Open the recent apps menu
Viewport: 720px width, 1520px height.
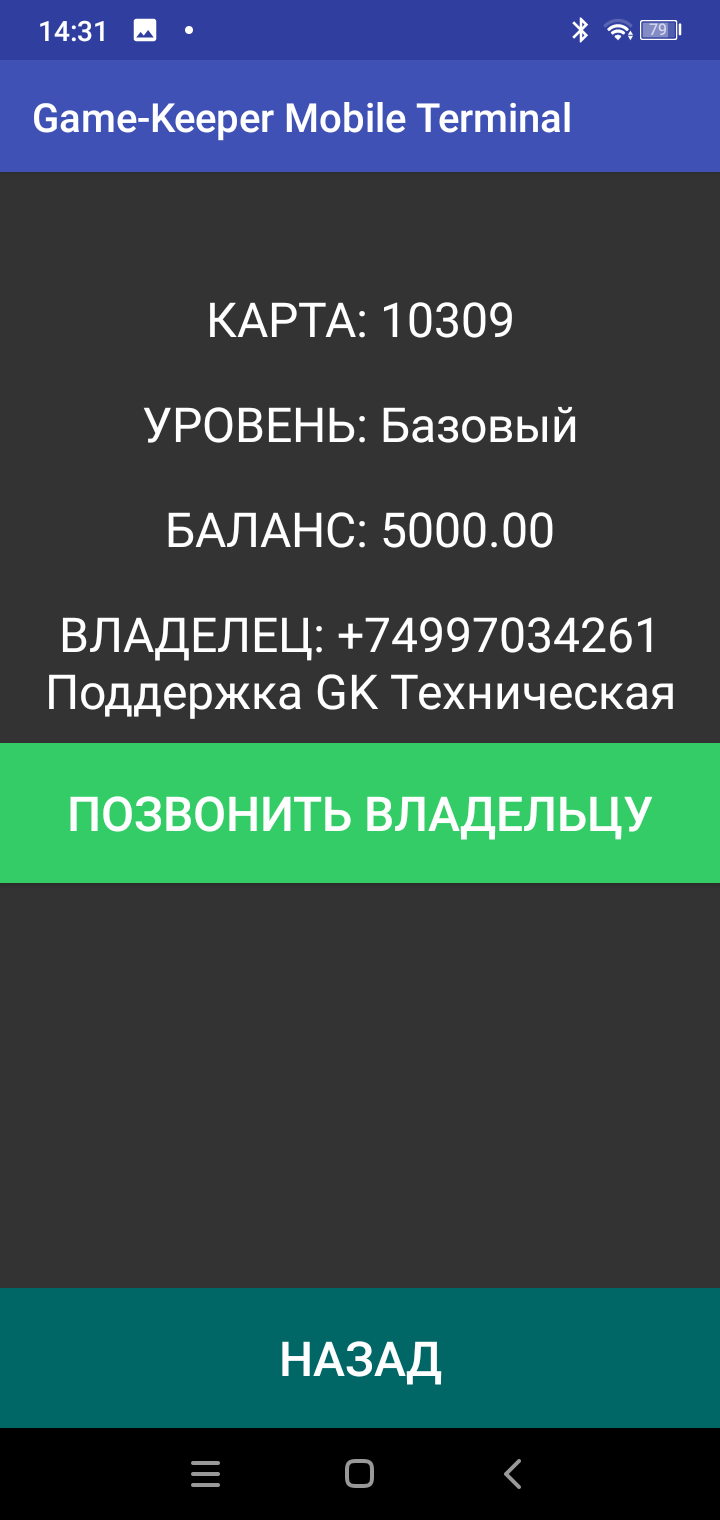coord(205,1474)
